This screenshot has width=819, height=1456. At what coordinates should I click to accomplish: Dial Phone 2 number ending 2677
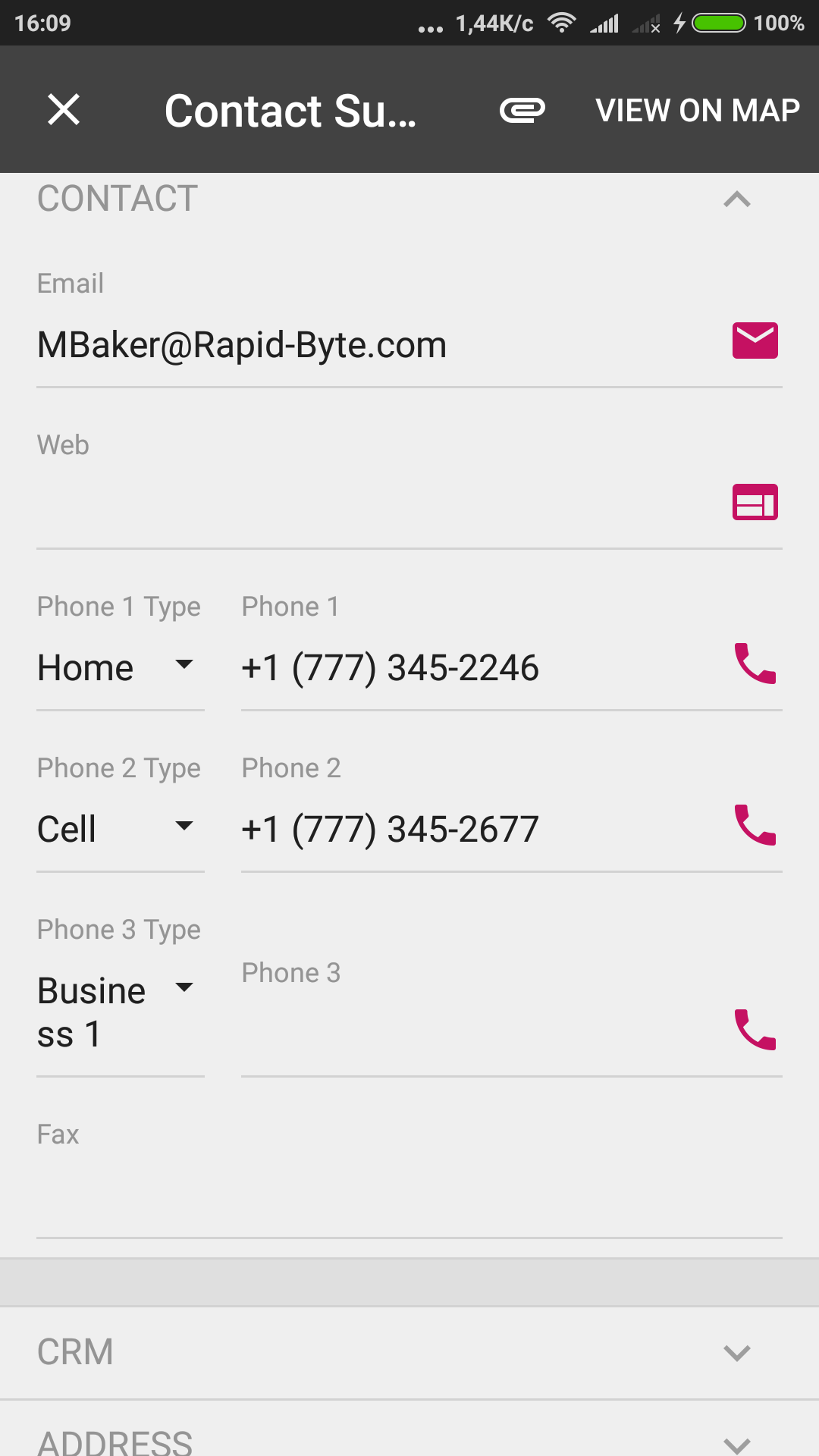tap(755, 826)
